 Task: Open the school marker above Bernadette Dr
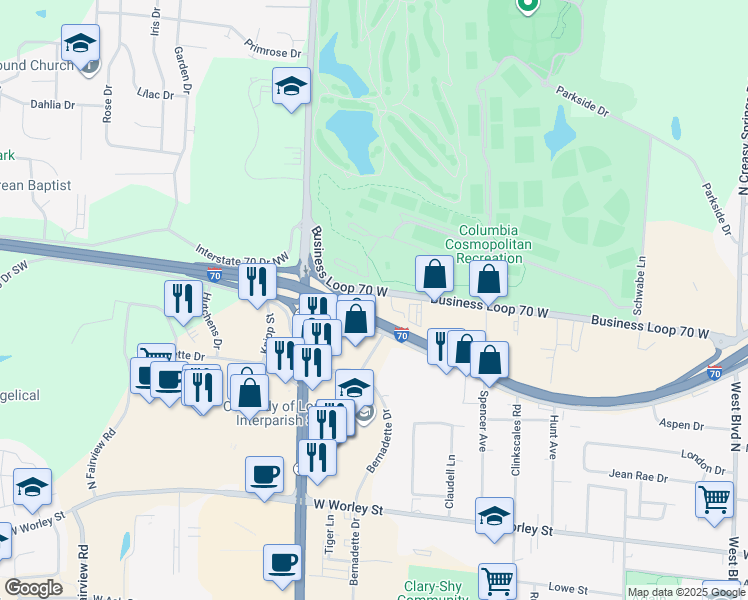pyautogui.click(x=353, y=387)
